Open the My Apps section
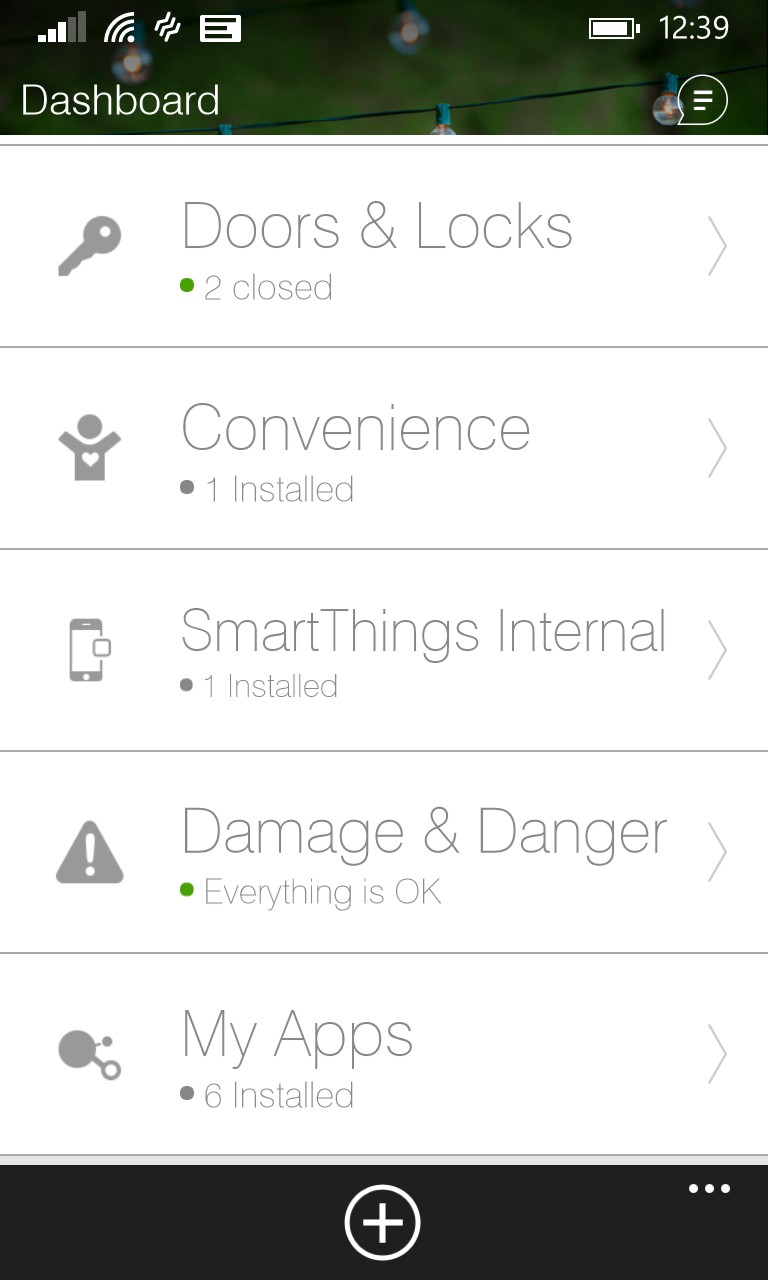This screenshot has height=1280, width=768. [x=384, y=1054]
